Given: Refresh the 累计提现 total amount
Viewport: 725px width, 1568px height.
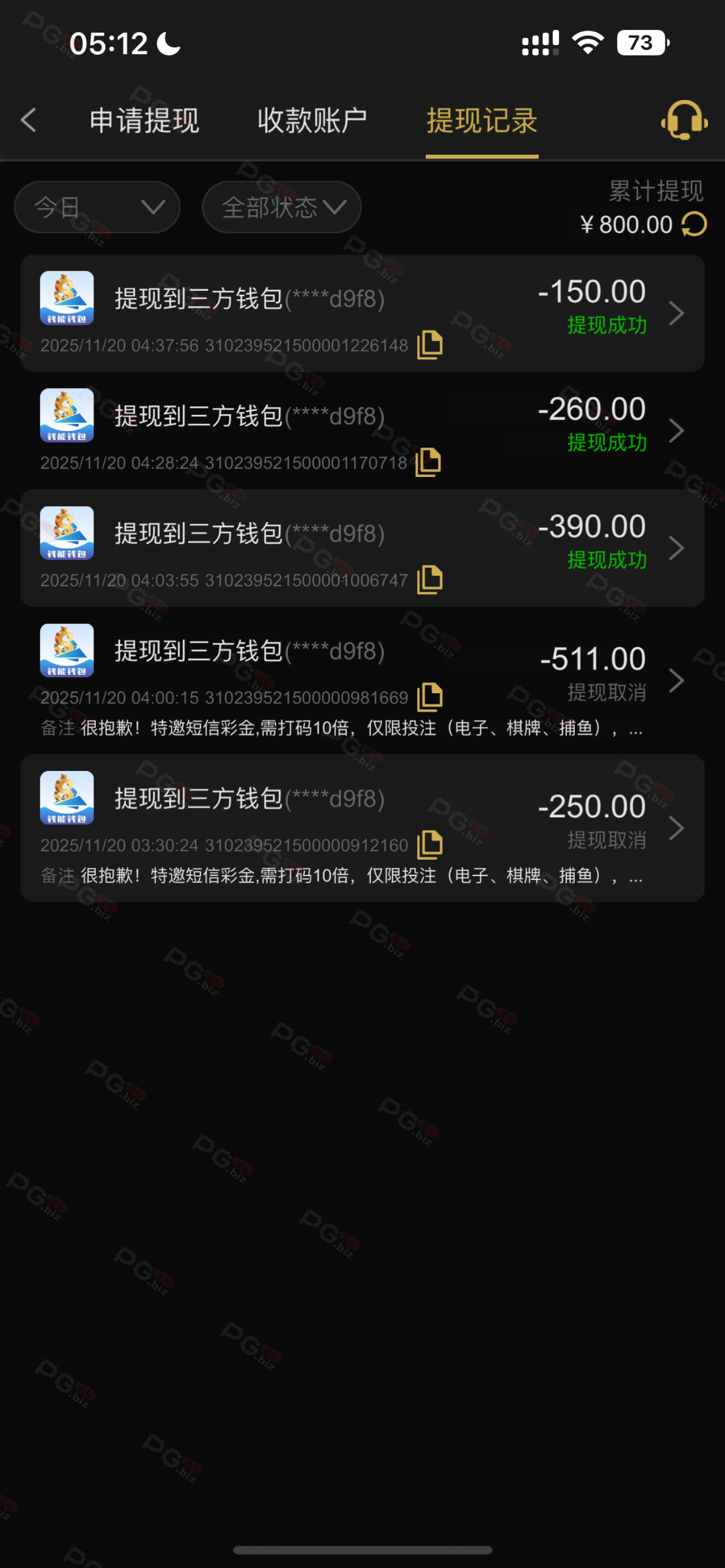Looking at the screenshot, I should (x=694, y=224).
